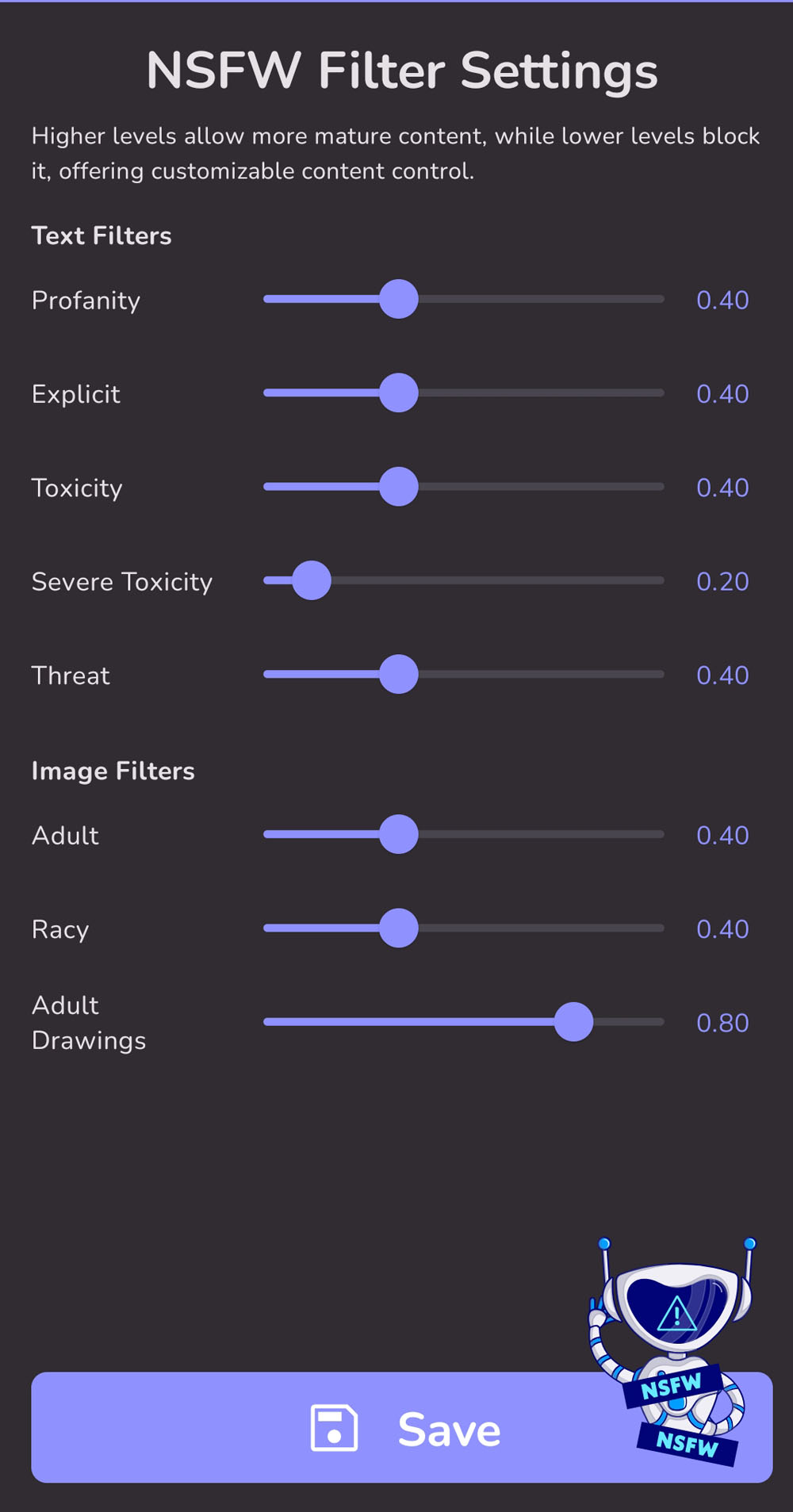Tap the Threat filter slider
The image size is (793, 1512).
point(464,674)
